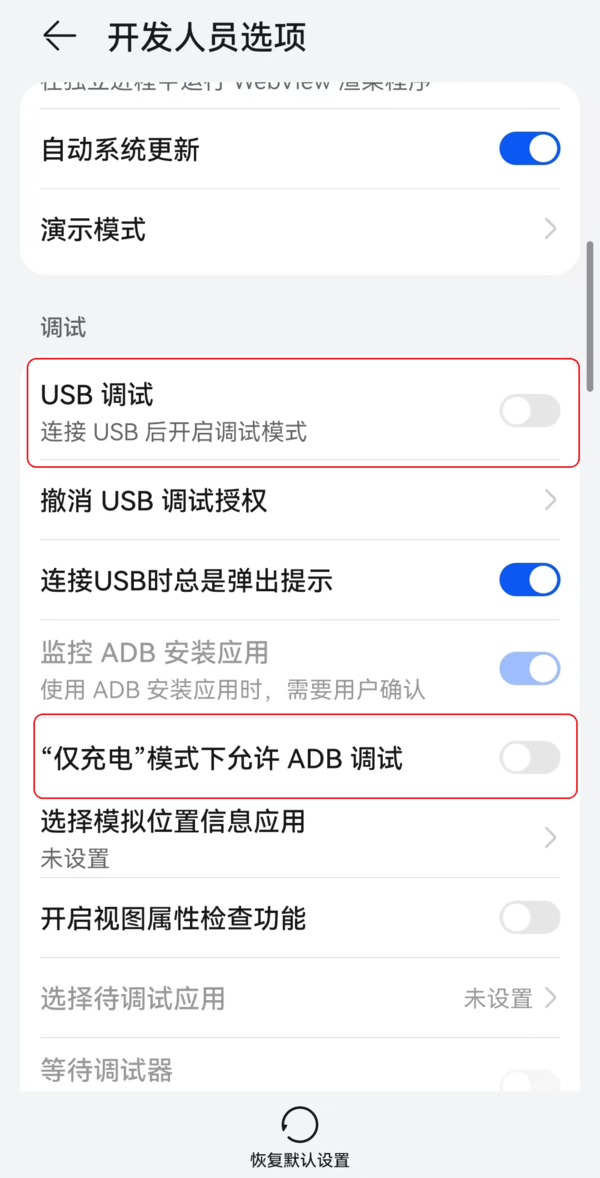Disable 连接USB时总是弹出提示 switch

click(x=529, y=580)
